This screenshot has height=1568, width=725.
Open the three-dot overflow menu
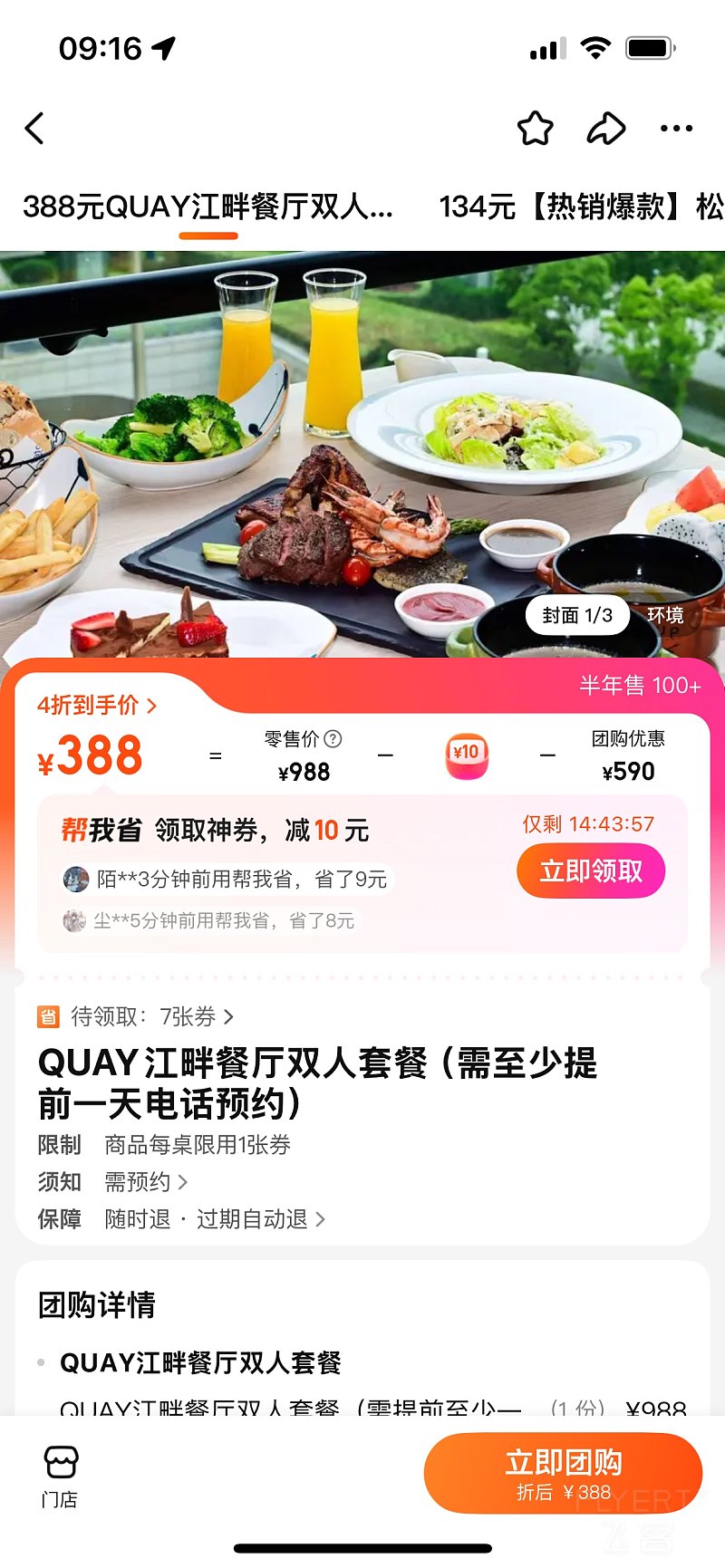[x=676, y=129]
